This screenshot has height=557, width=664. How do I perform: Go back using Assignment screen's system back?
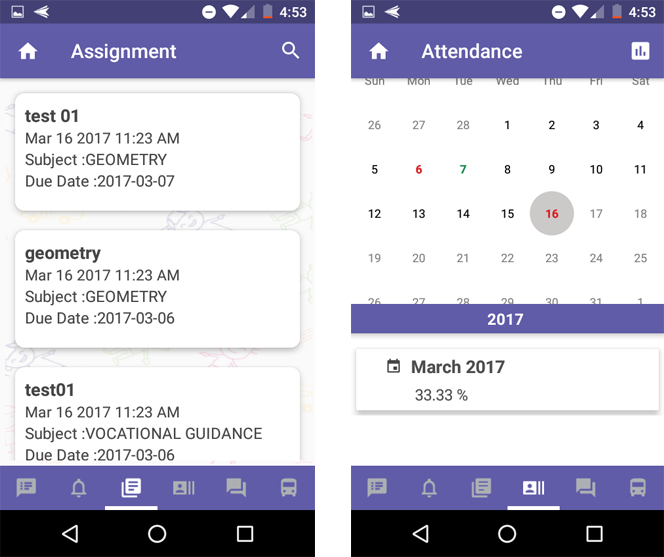[x=70, y=534]
